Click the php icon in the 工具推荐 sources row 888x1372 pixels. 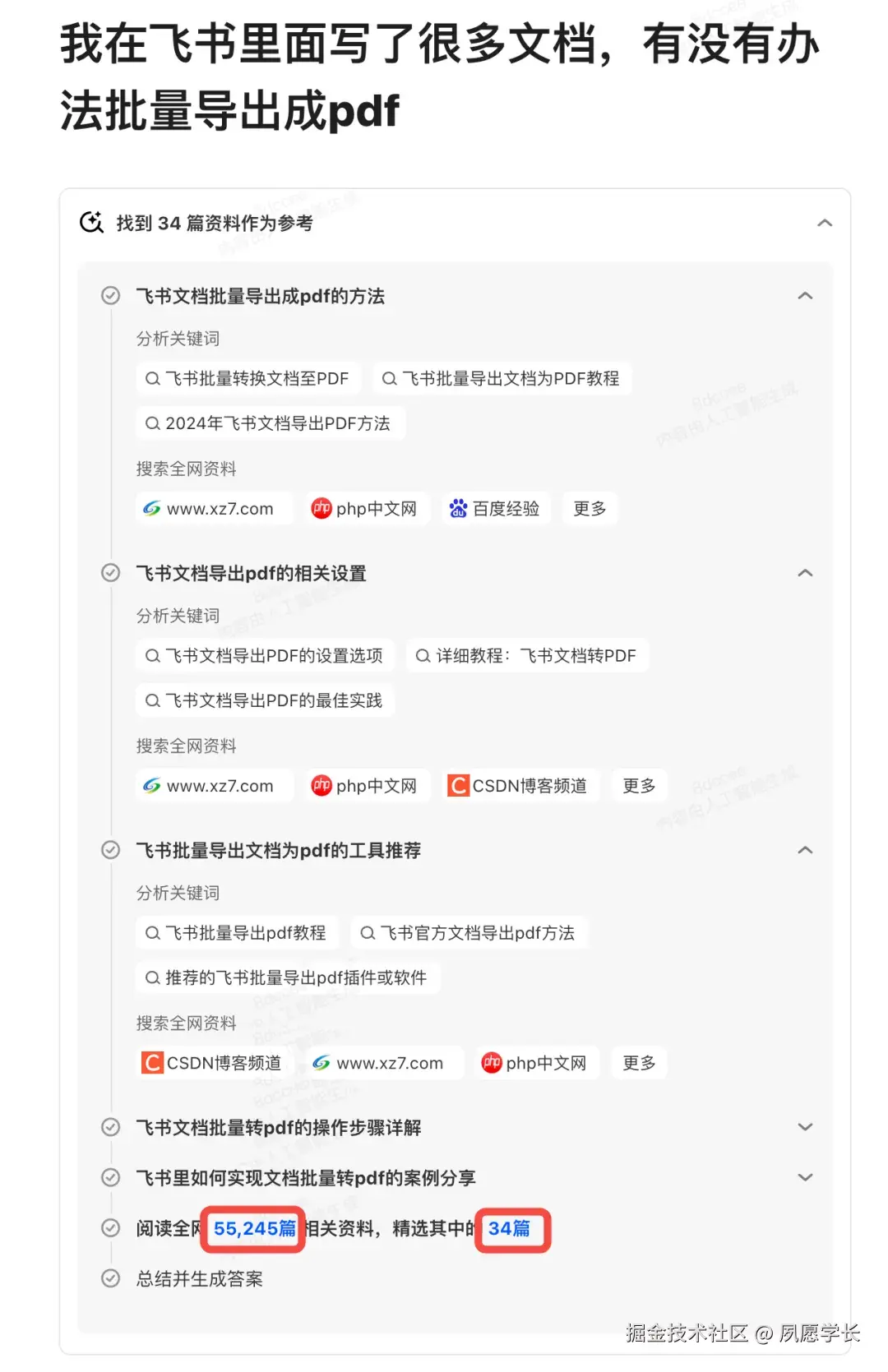(492, 1063)
